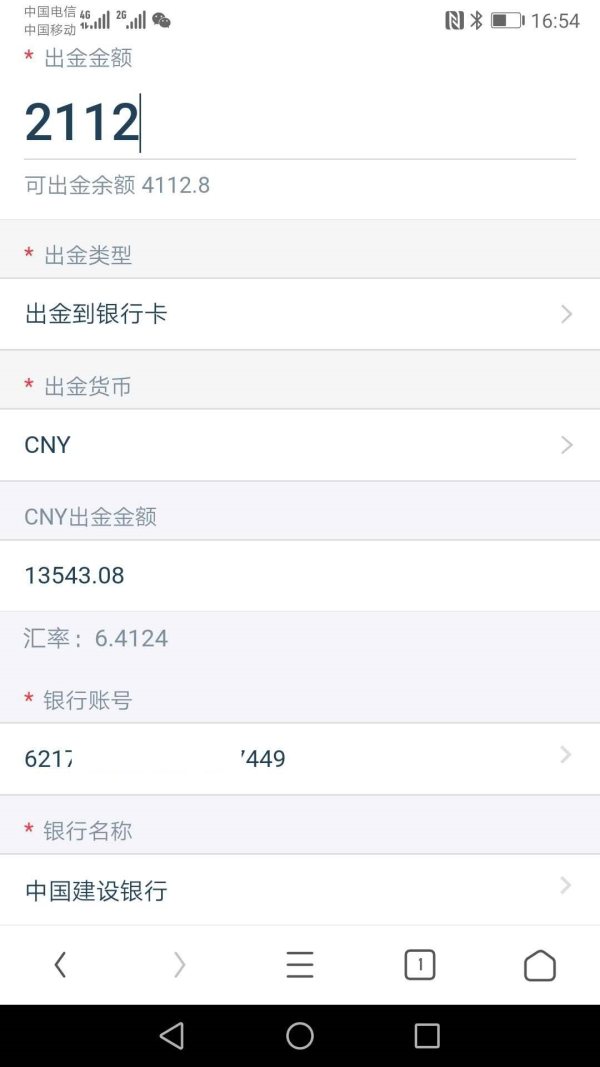Open the browser menu with three lines
Image resolution: width=600 pixels, height=1067 pixels.
(x=299, y=964)
